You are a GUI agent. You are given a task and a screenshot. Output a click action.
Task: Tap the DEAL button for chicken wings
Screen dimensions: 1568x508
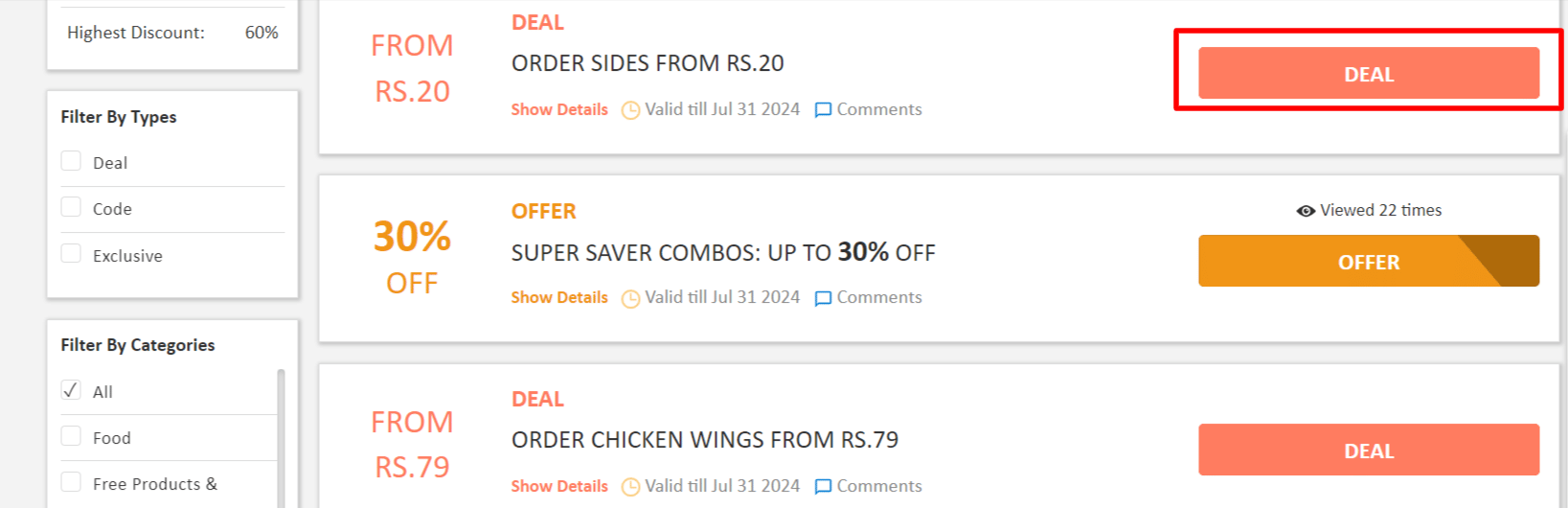1368,450
